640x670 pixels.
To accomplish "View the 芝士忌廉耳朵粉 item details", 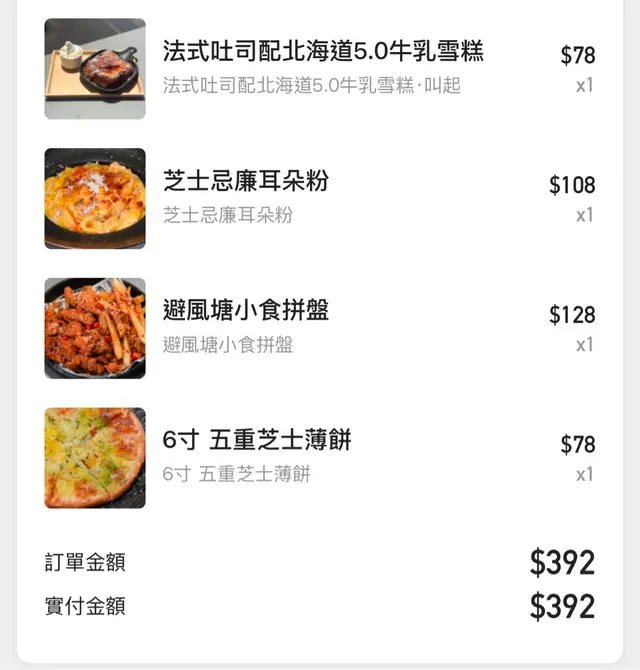I will (246, 182).
